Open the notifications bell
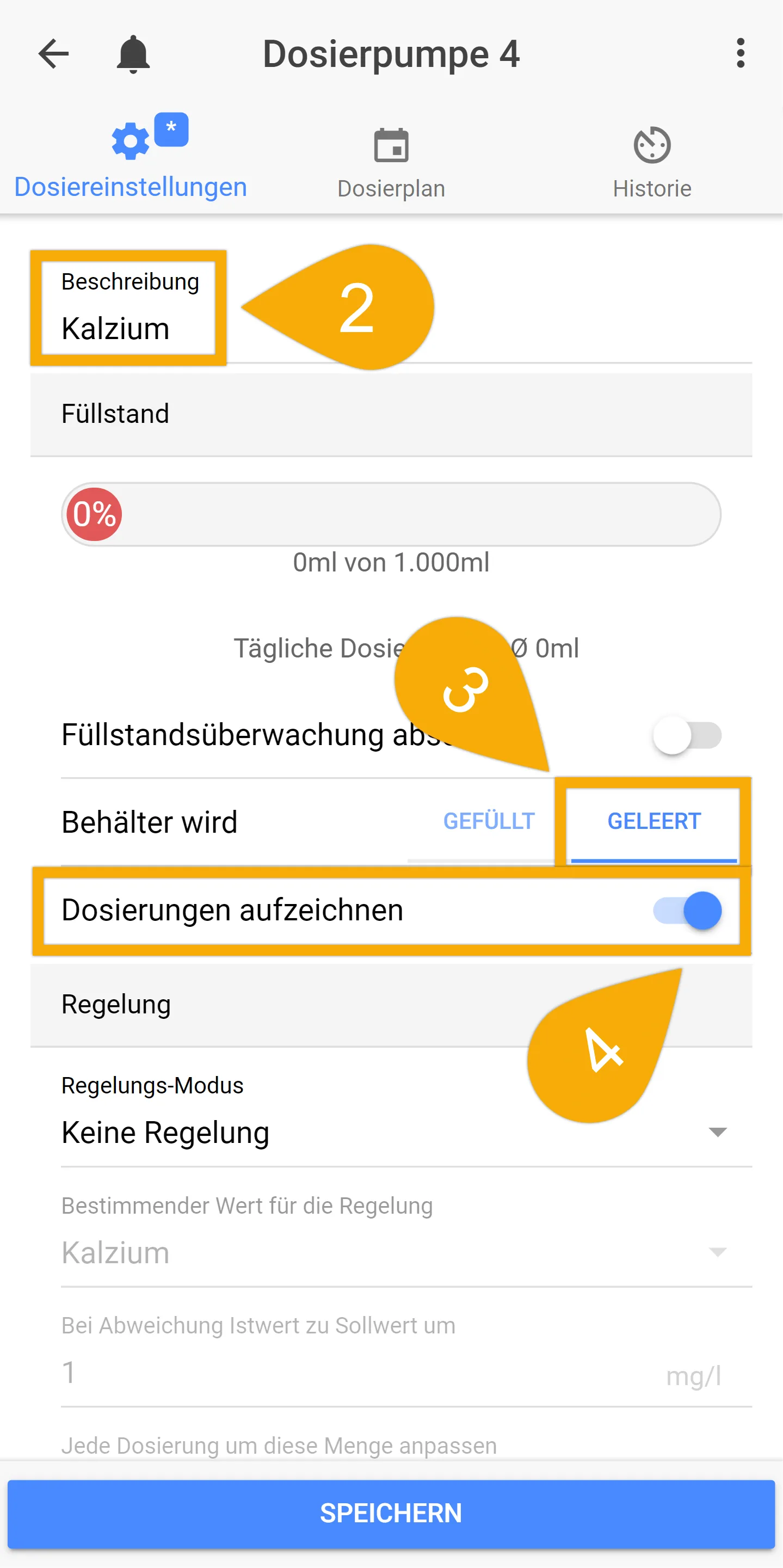Image resolution: width=783 pixels, height=1568 pixels. pos(133,54)
